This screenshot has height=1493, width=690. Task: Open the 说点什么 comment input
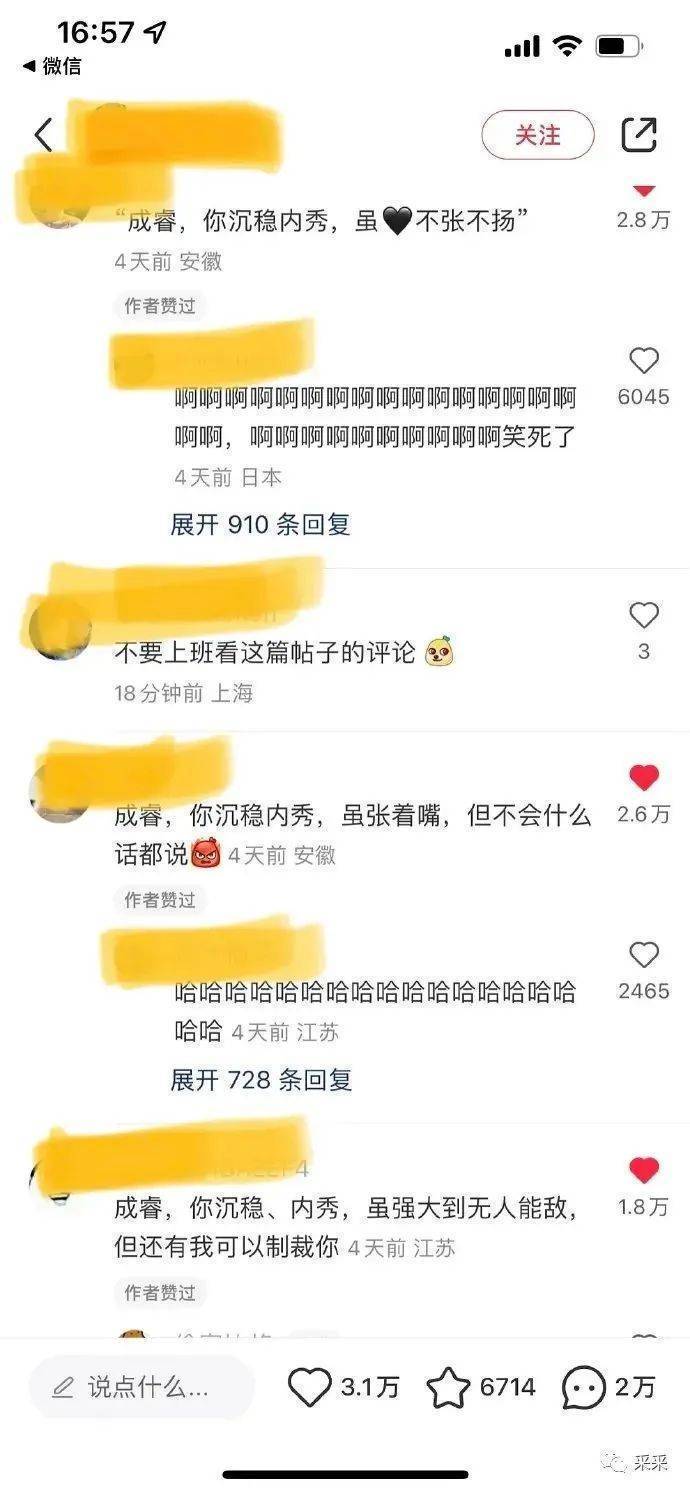click(x=140, y=1387)
